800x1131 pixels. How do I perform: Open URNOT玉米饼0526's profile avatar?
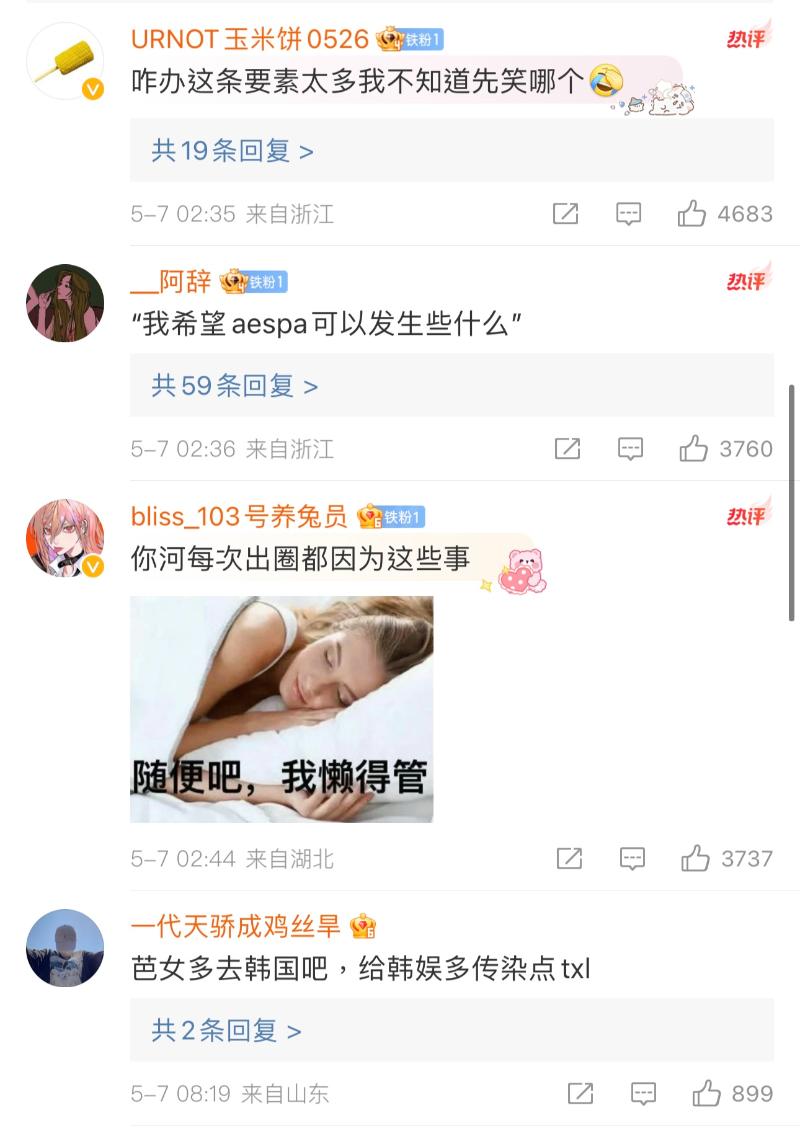tap(64, 61)
